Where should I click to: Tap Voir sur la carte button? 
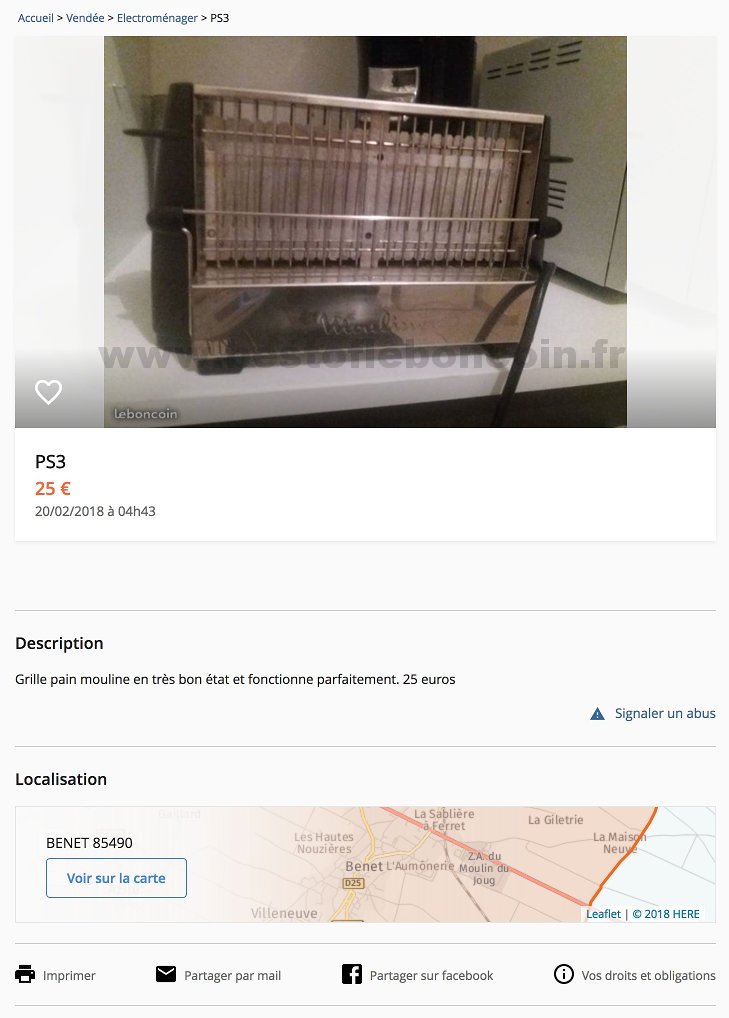[x=116, y=878]
